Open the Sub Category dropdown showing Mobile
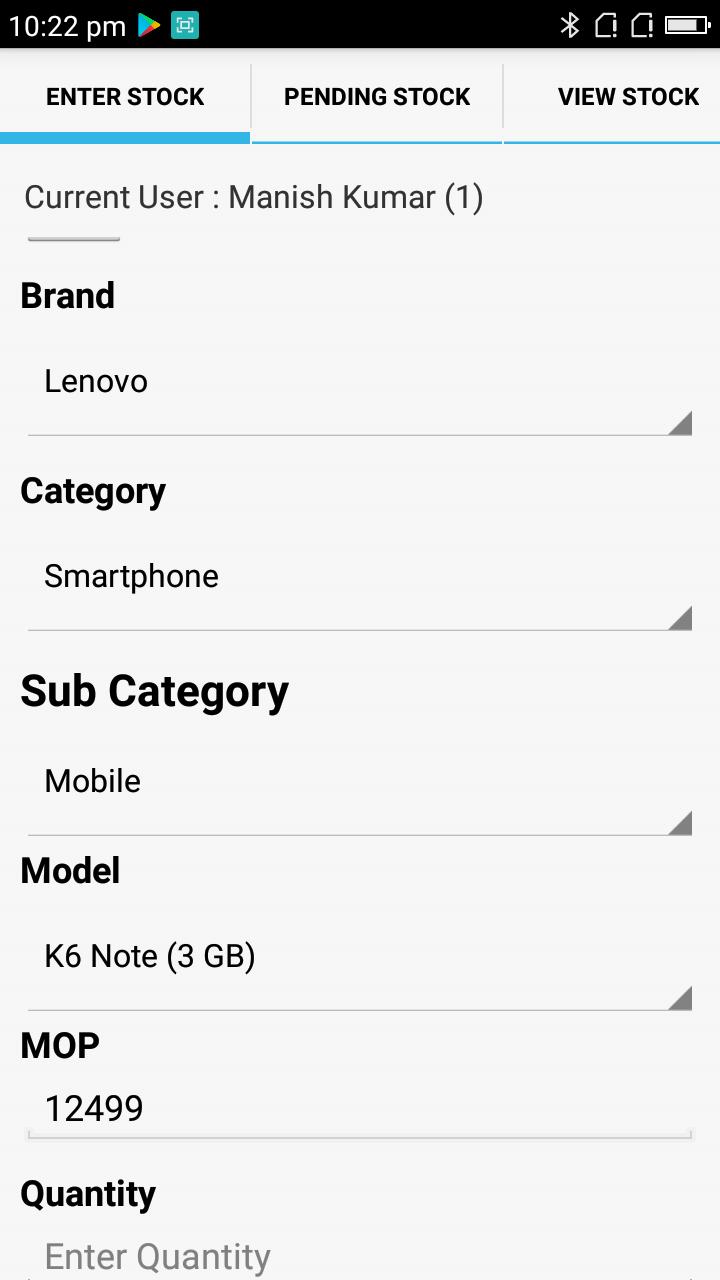Screen dimensions: 720x1280 (x=360, y=783)
